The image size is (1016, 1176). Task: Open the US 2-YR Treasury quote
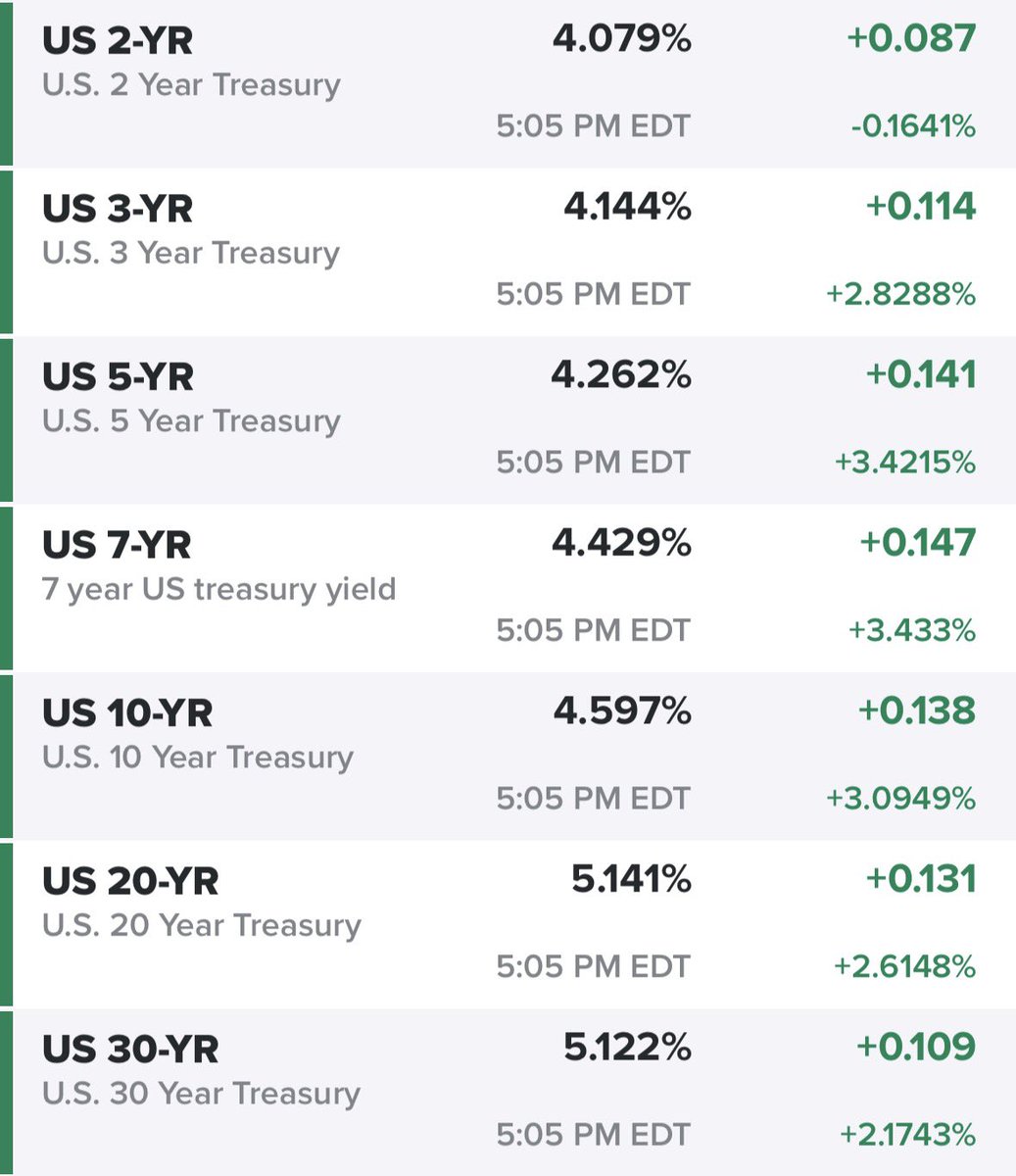point(508,82)
